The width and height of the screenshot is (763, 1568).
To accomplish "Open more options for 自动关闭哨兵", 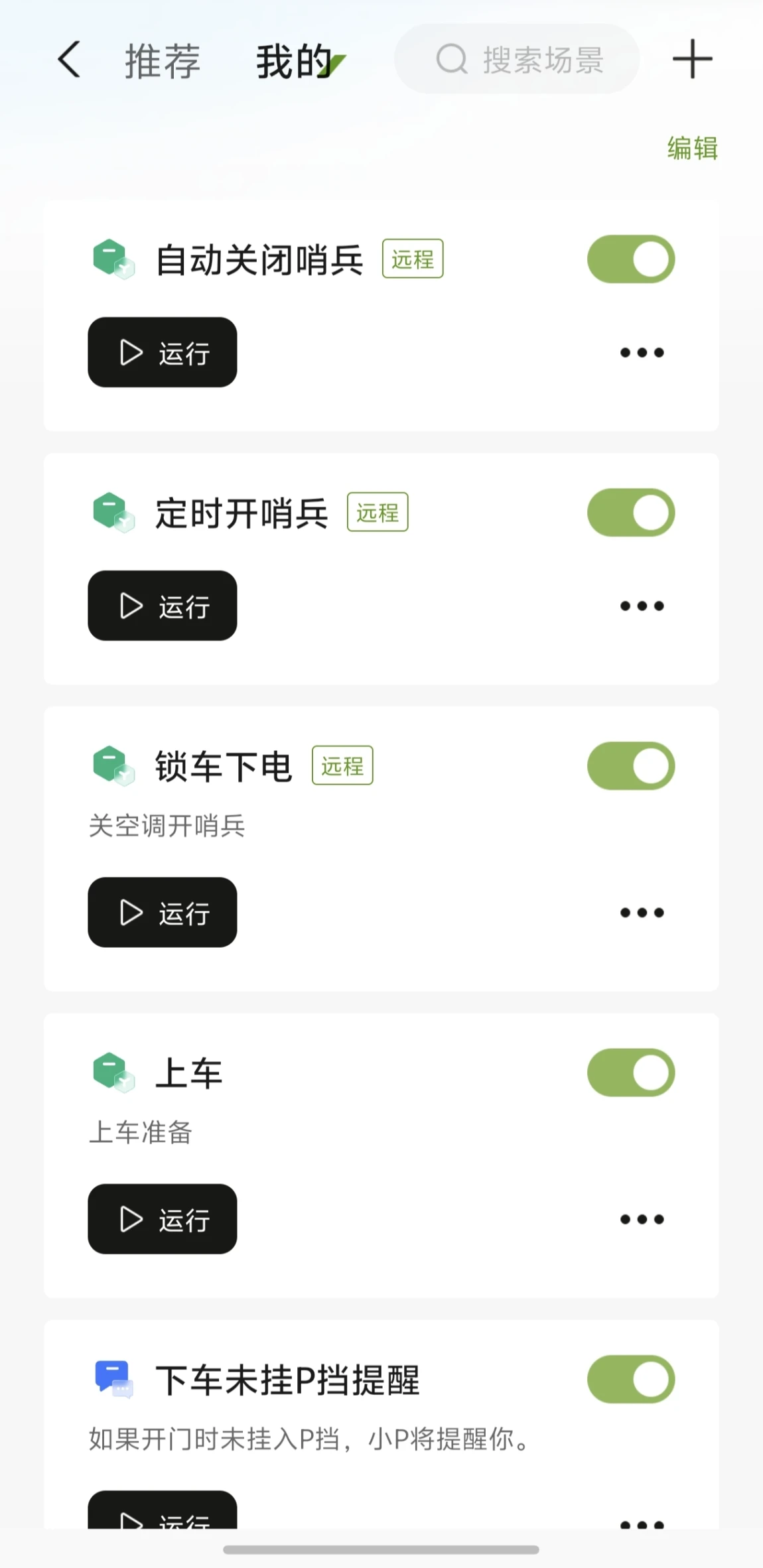I will [642, 352].
